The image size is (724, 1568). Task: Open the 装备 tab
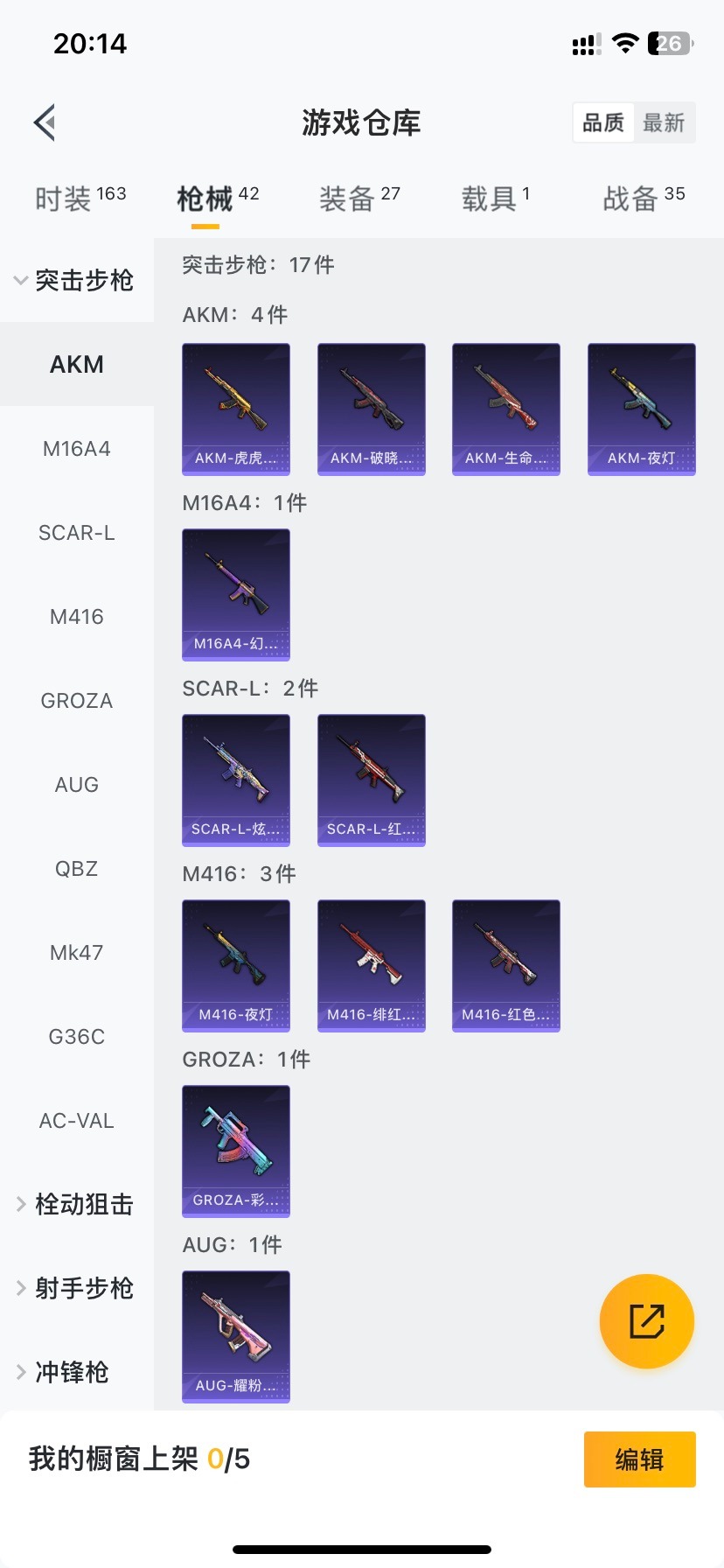359,199
